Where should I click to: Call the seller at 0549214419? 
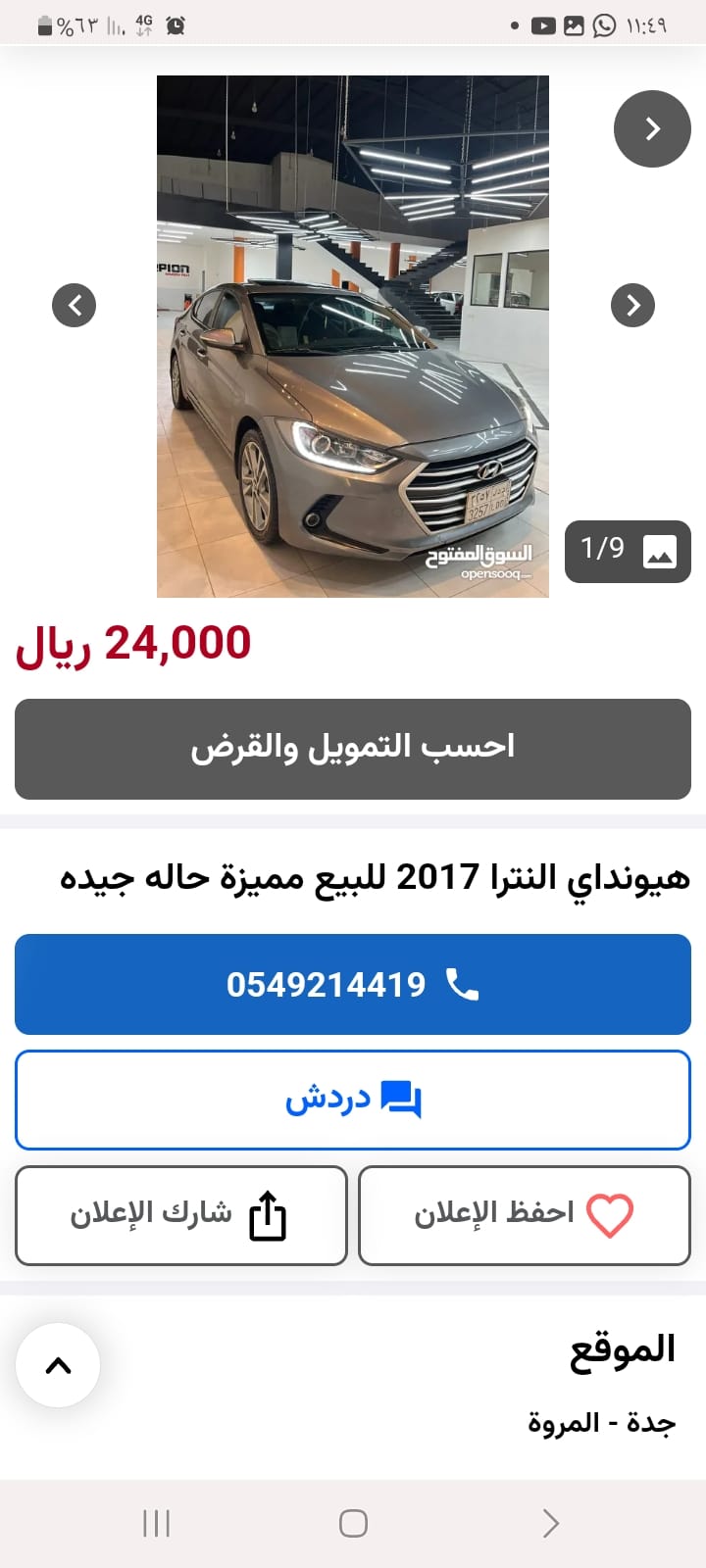[353, 984]
